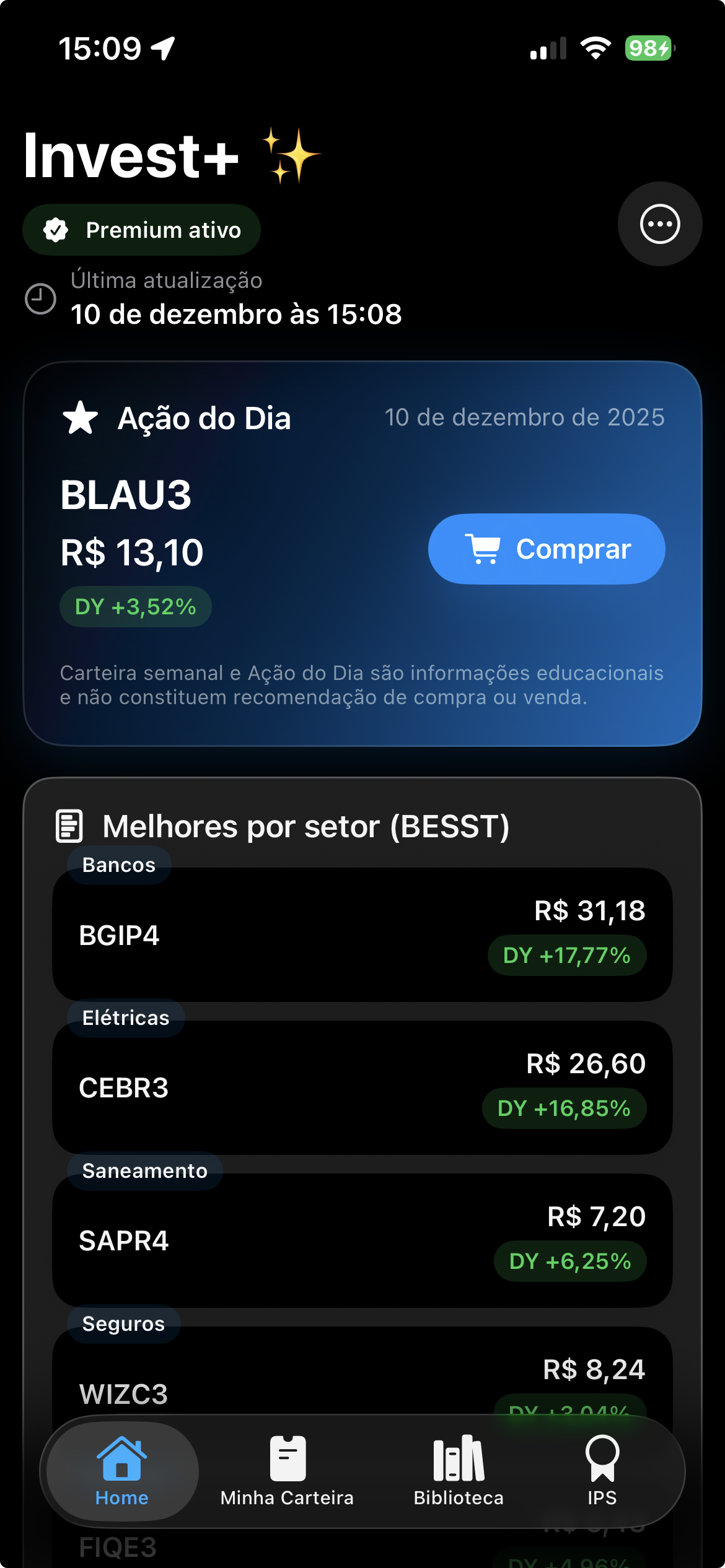Tap the checkmark badge on Premium ativo

coord(56,230)
